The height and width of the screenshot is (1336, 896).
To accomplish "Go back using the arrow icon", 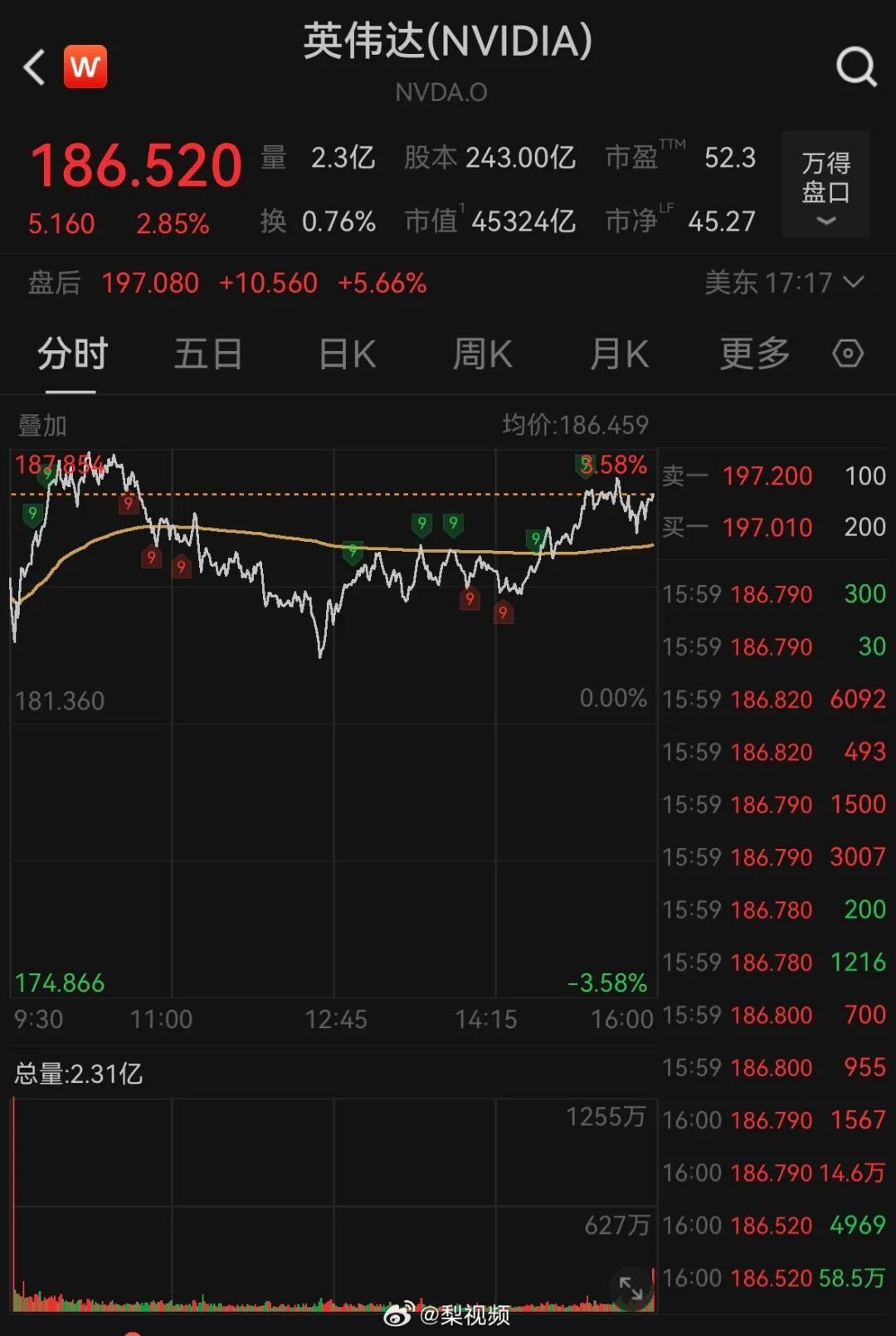I will (x=35, y=67).
